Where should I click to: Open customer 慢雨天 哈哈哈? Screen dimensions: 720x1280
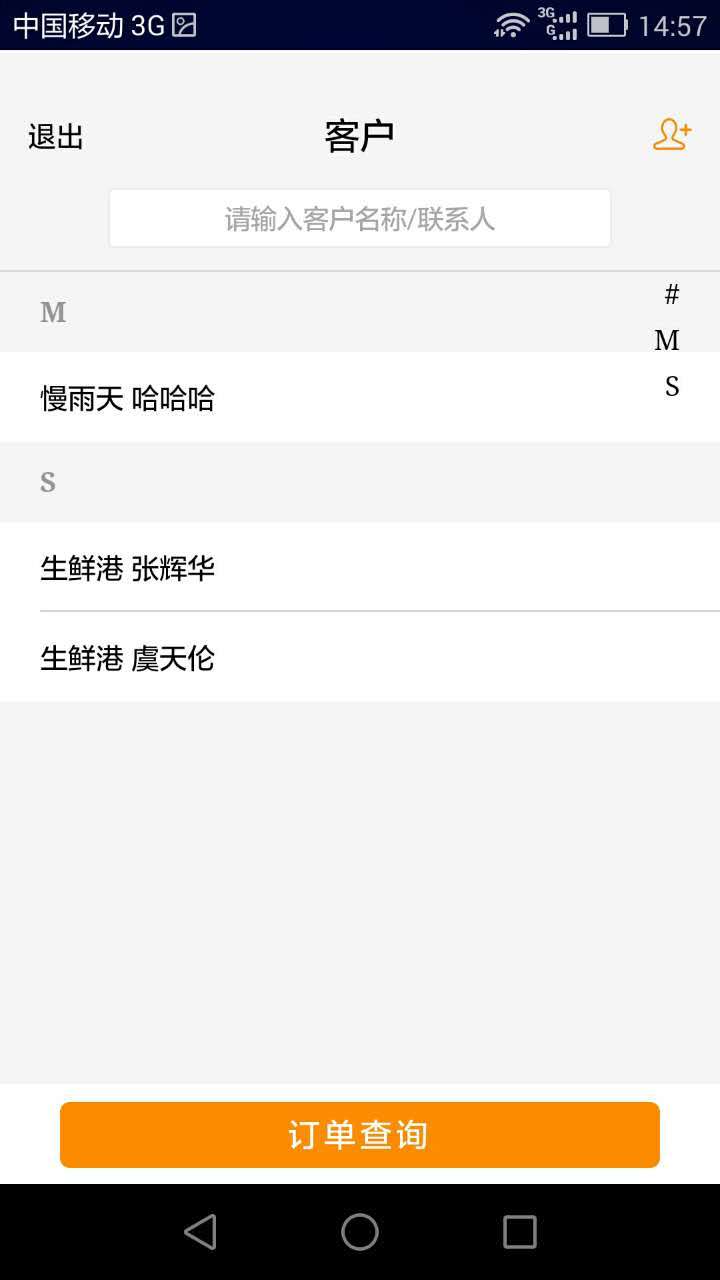[360, 397]
